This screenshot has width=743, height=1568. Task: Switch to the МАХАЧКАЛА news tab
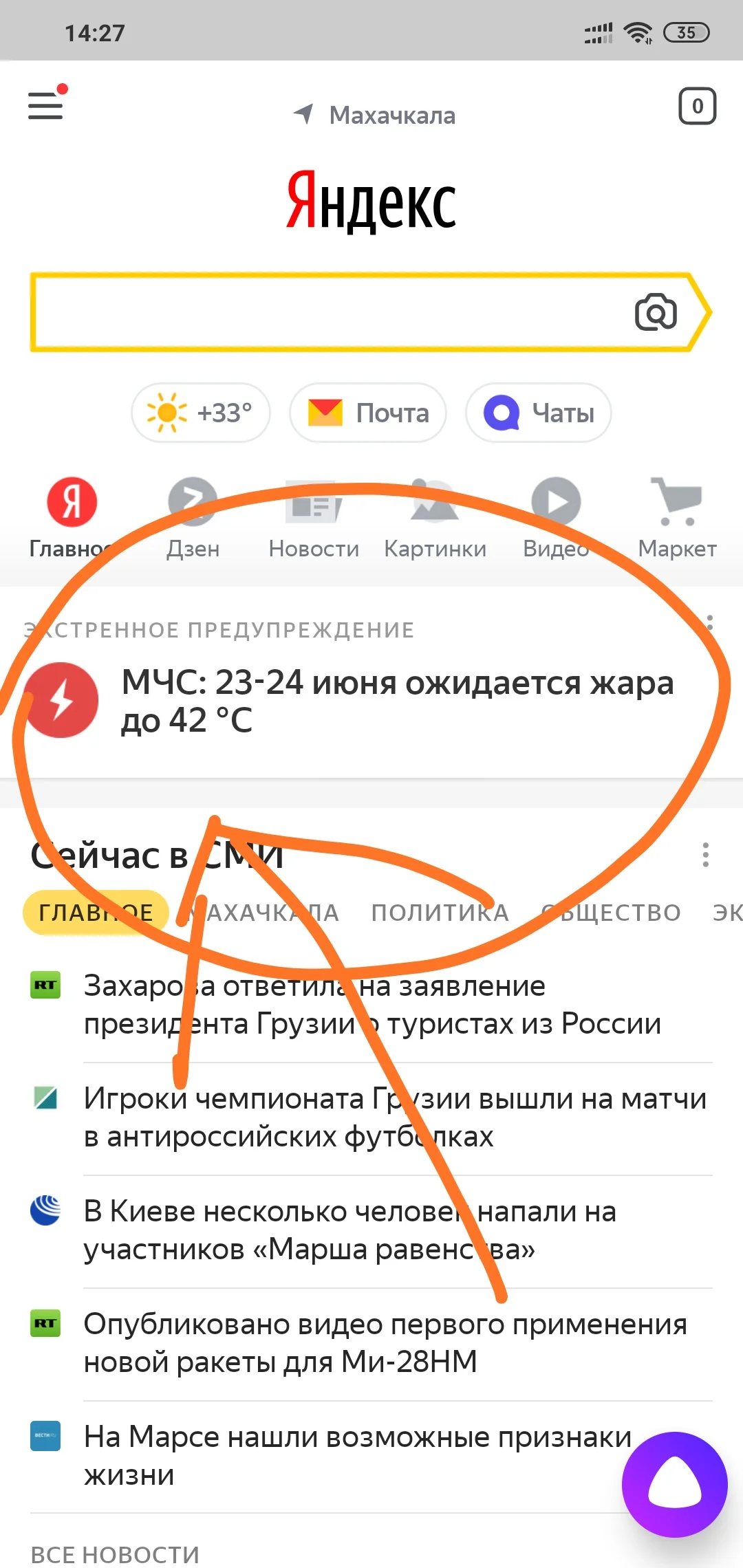260,913
